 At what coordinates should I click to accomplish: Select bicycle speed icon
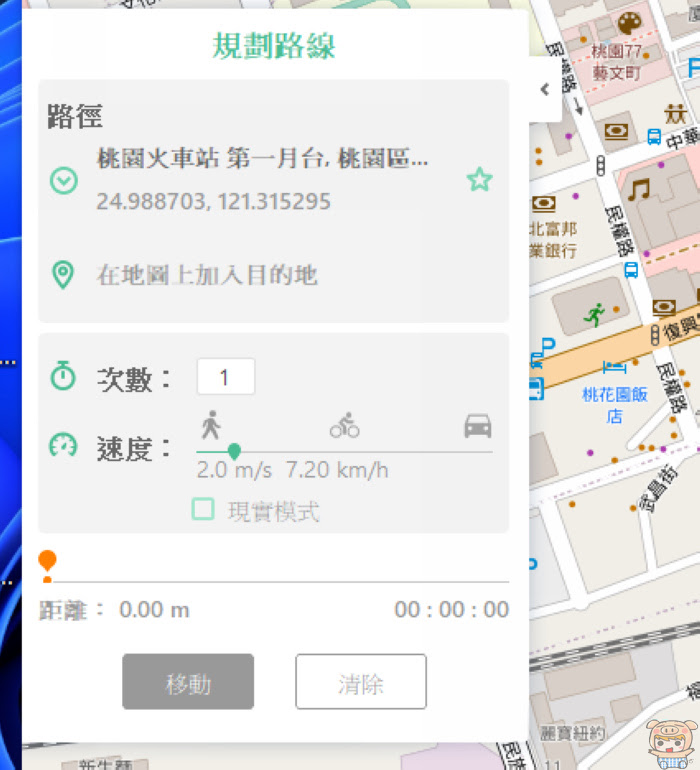(344, 426)
